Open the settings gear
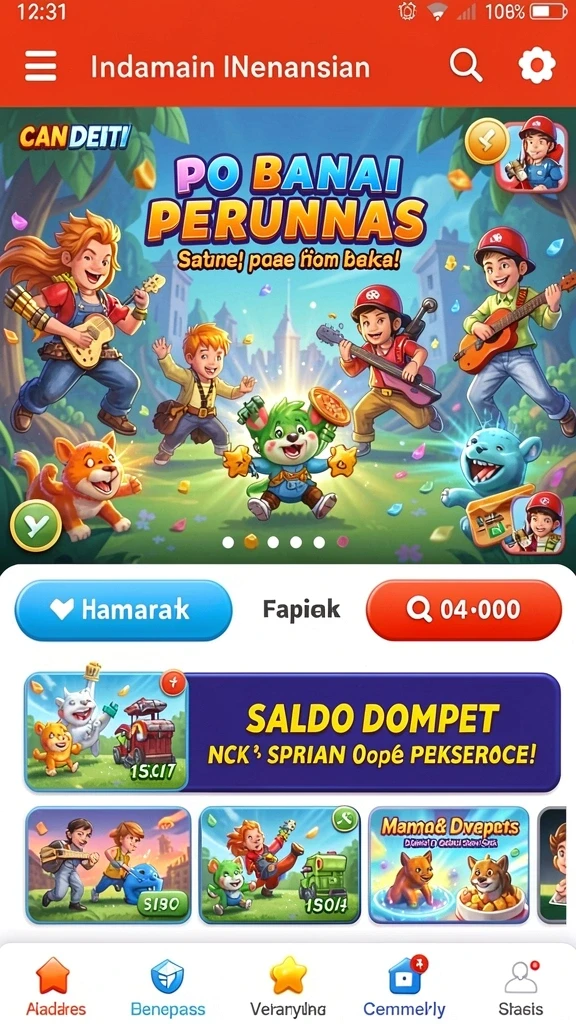Viewport: 576px width, 1024px height. (536, 66)
